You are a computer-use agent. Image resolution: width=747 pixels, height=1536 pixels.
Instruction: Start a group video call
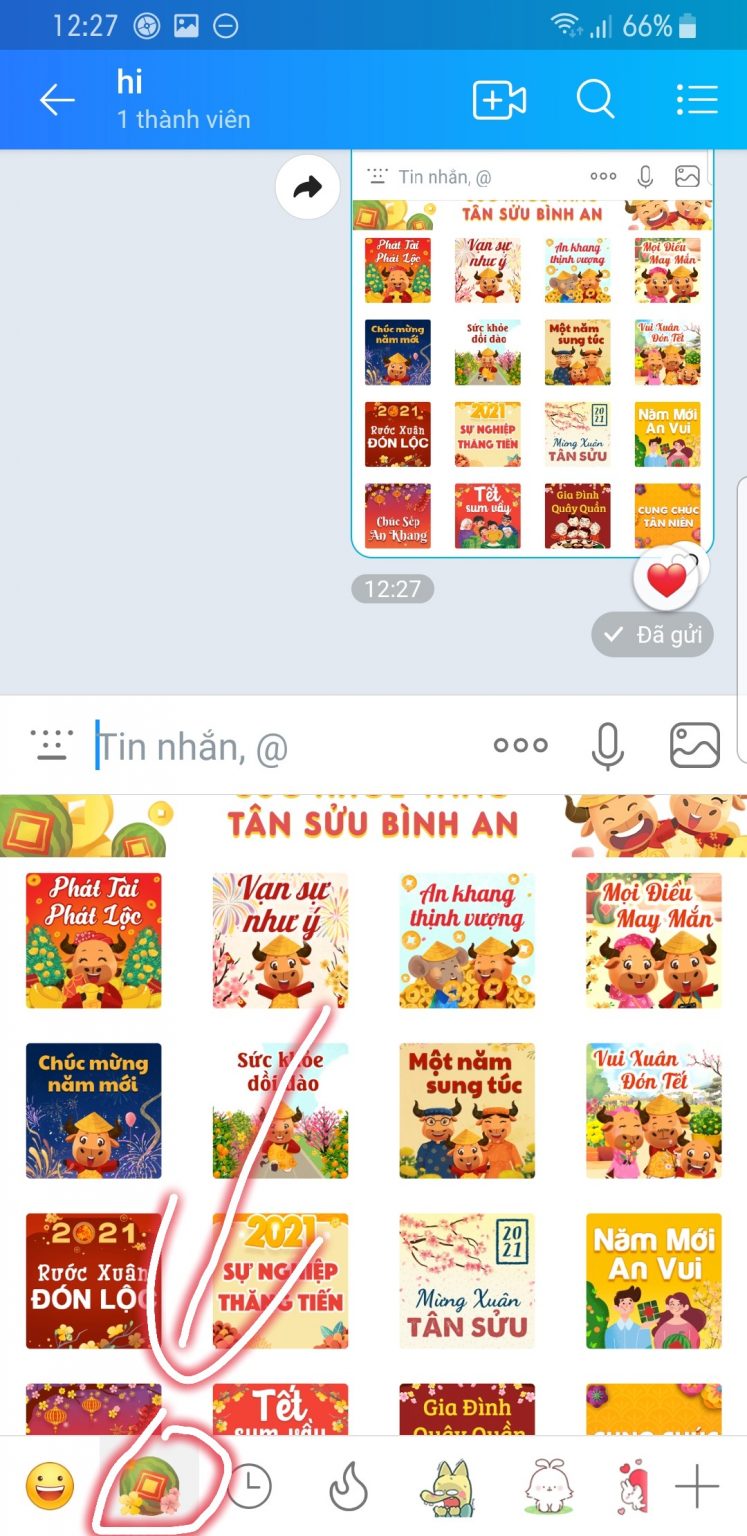click(x=499, y=100)
